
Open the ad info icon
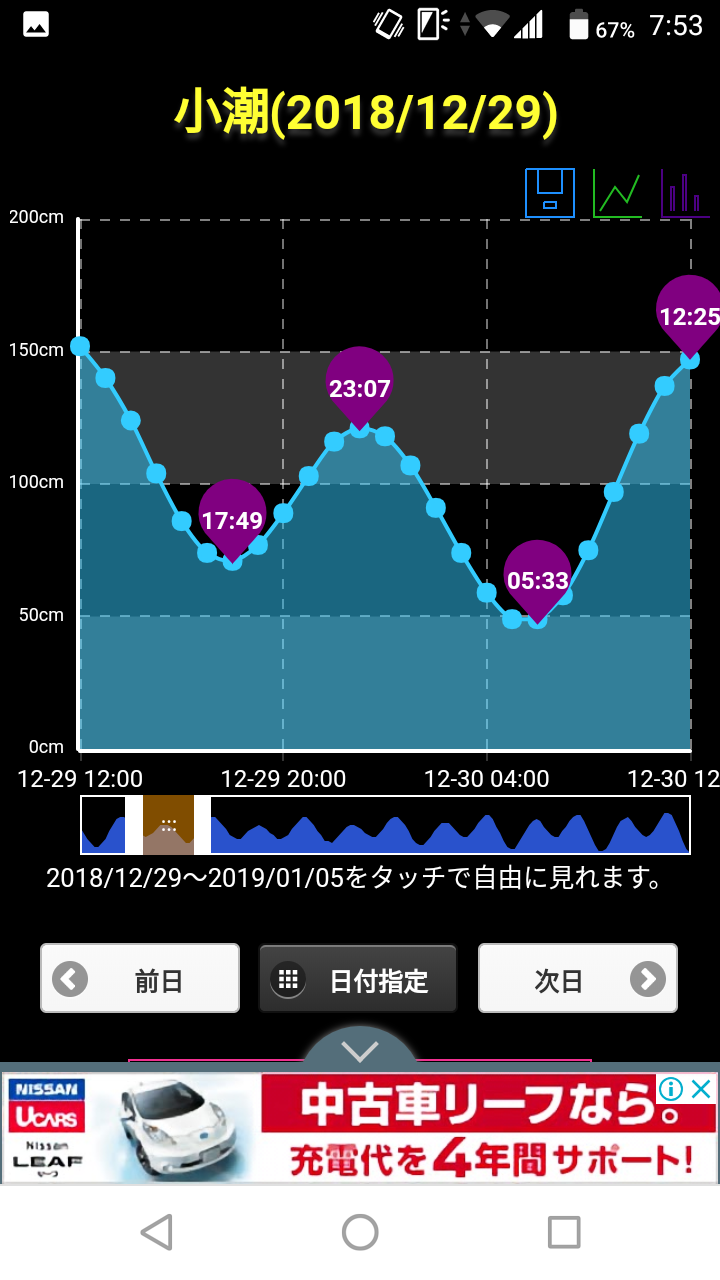point(672,1088)
